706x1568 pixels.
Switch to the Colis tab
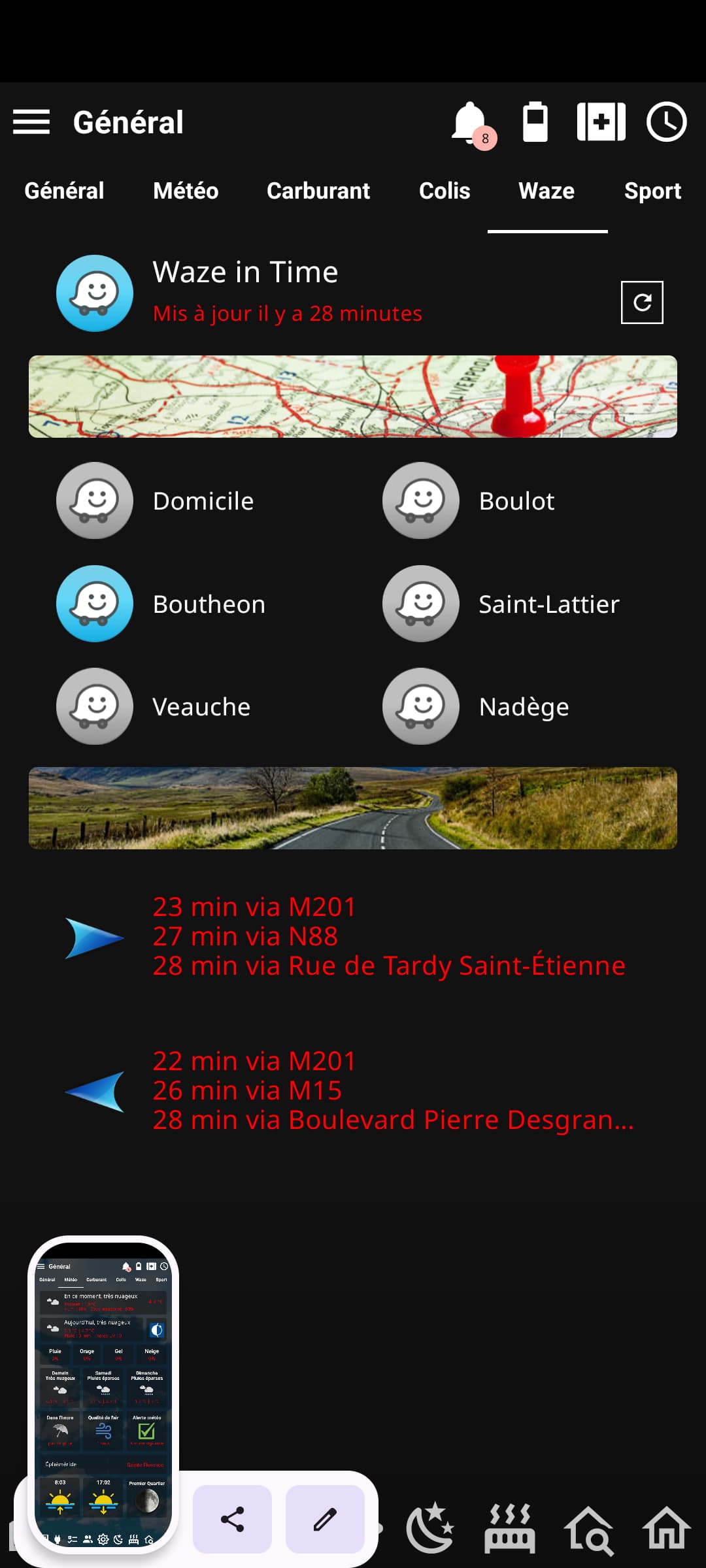(445, 191)
